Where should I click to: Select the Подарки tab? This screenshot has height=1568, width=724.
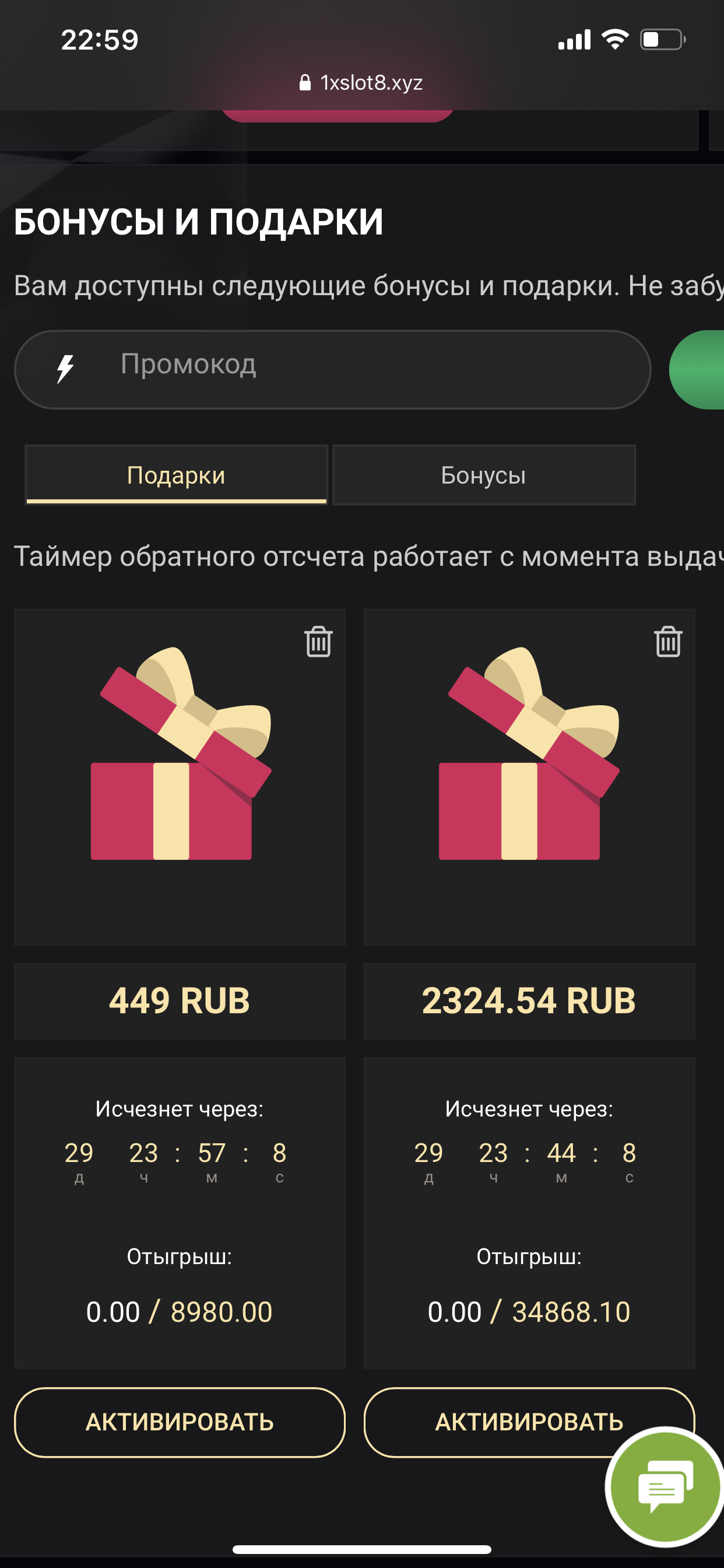177,475
